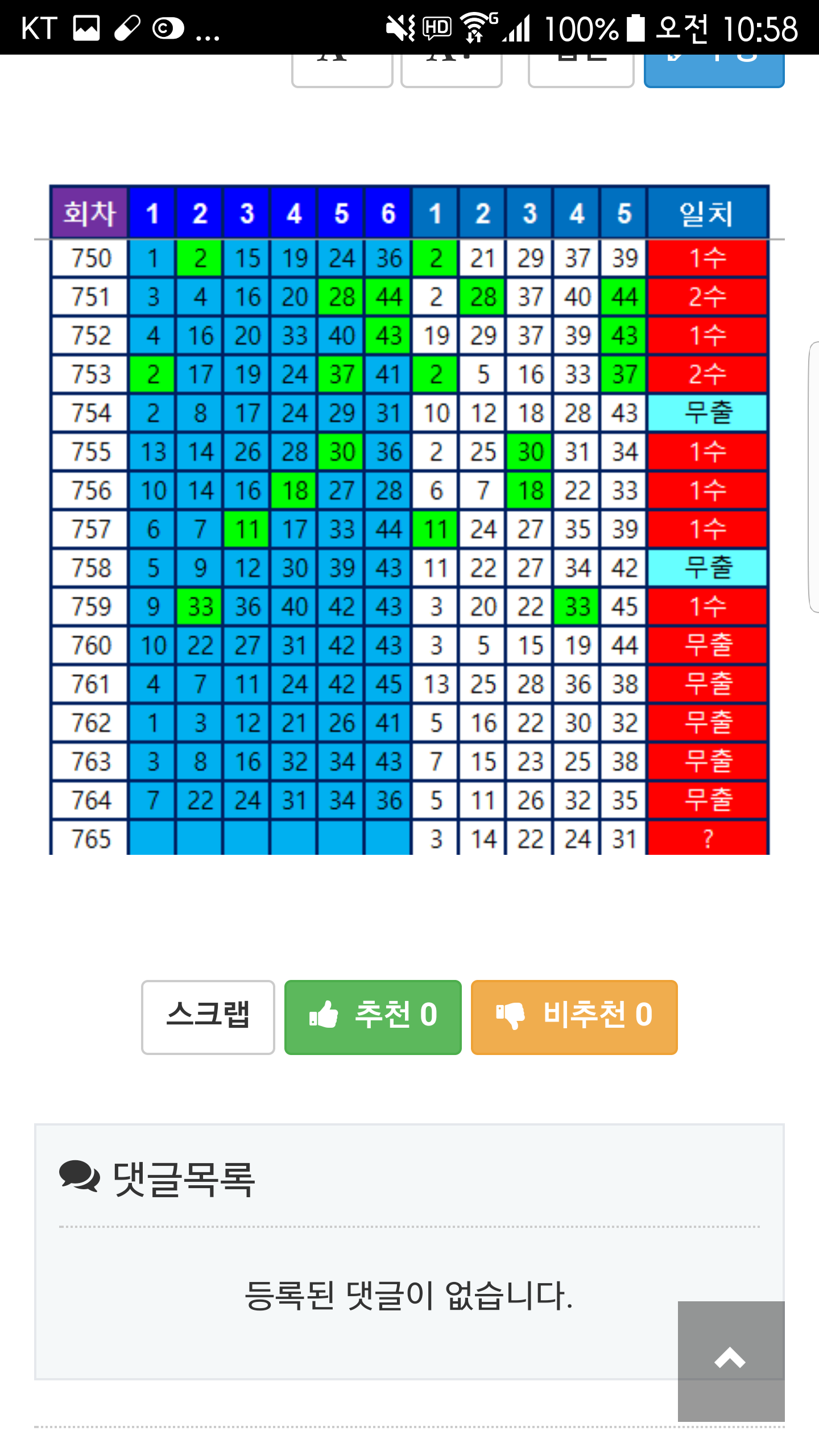This screenshot has width=819, height=1456.
Task: Tap the blue pencil button at the top
Action: [714, 71]
